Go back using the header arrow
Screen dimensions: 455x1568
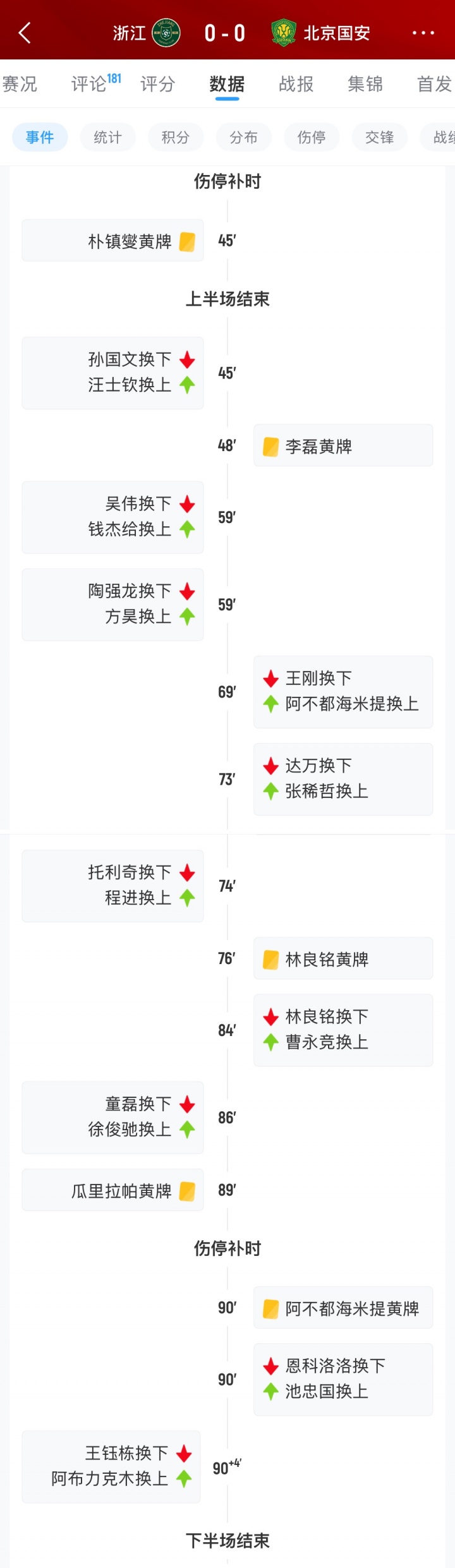(25, 33)
